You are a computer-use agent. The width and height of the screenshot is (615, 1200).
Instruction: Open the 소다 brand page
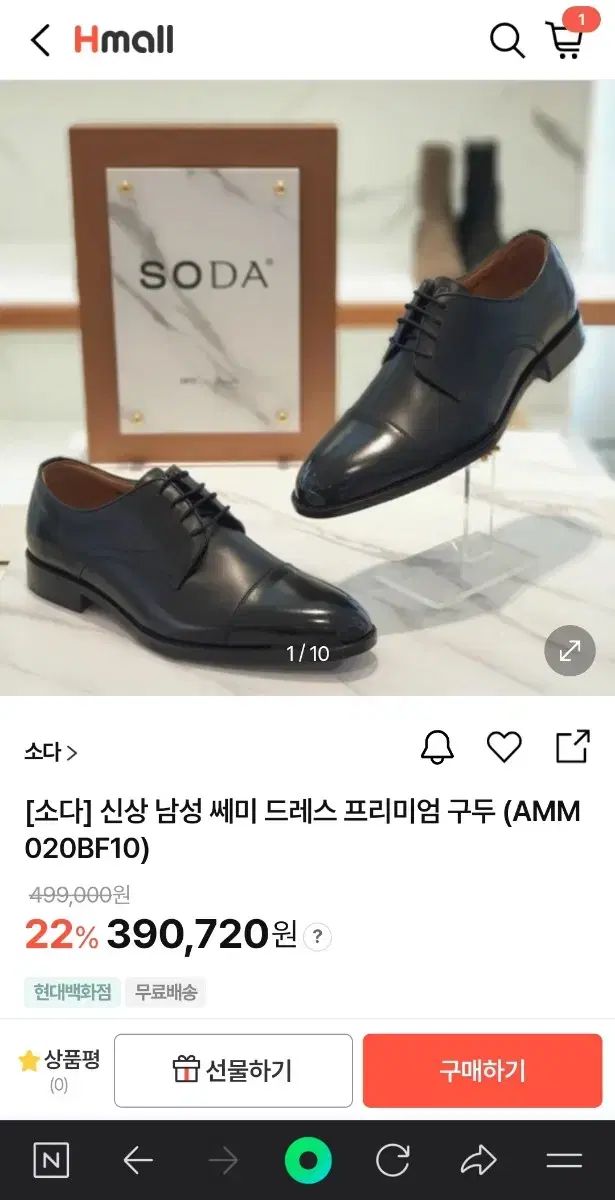point(50,752)
